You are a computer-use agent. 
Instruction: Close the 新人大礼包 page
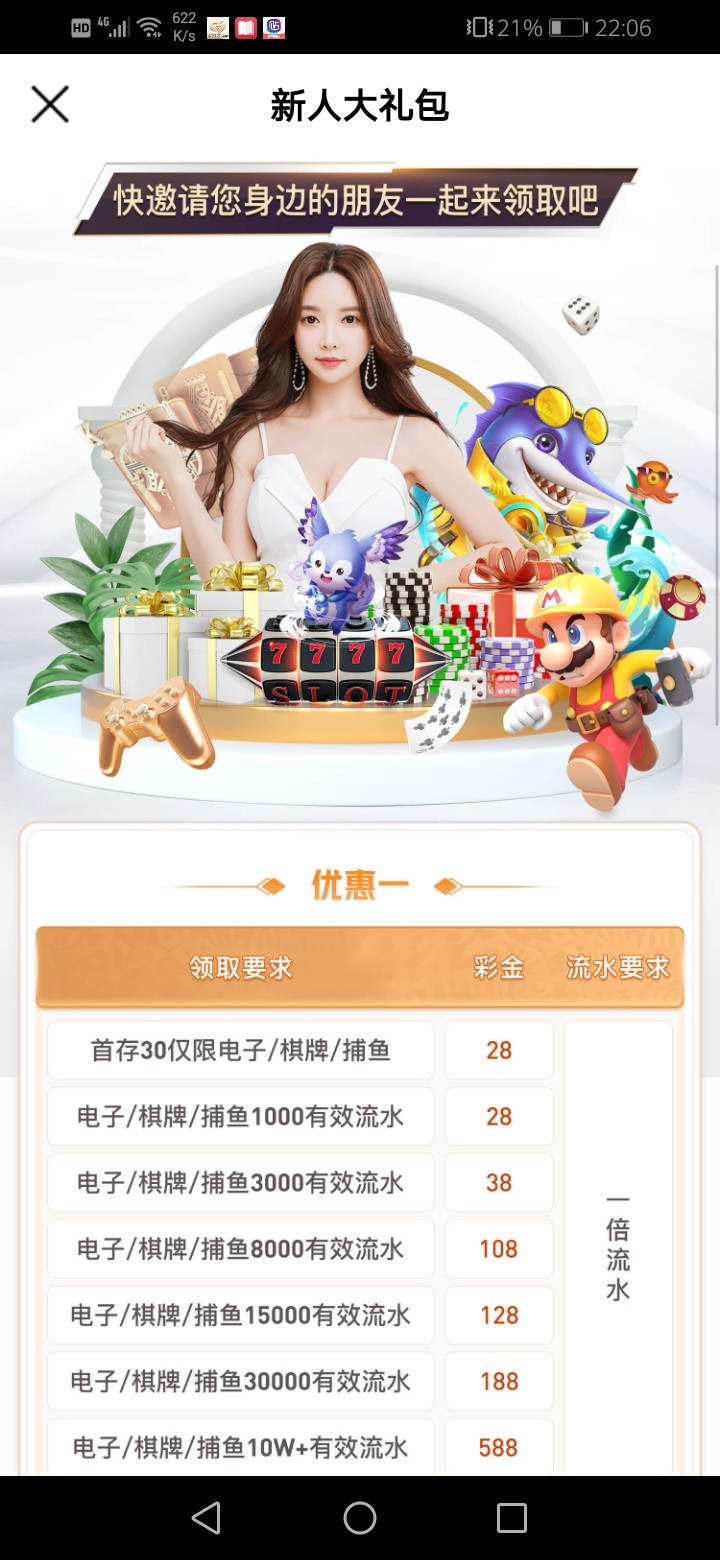coord(50,104)
